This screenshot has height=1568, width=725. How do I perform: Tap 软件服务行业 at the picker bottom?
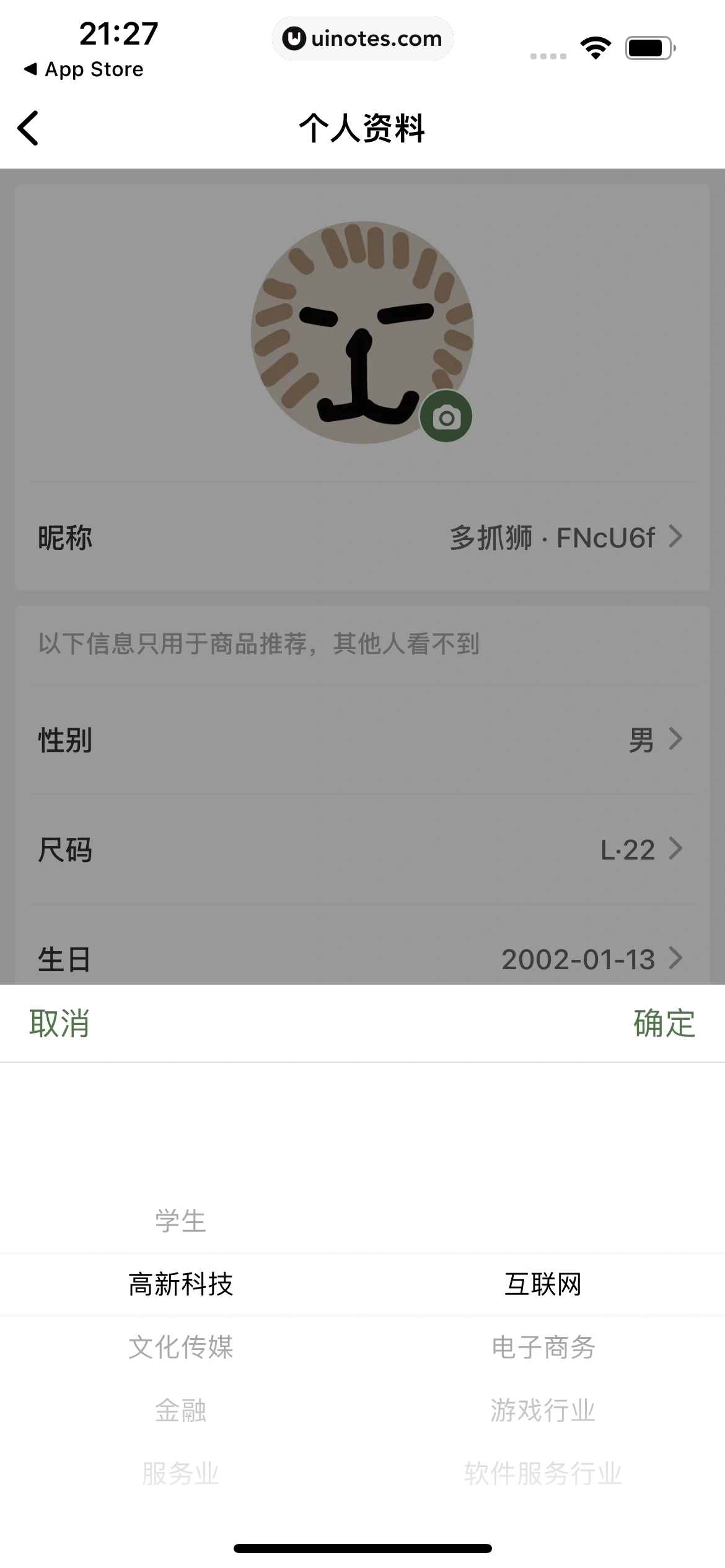[543, 1474]
